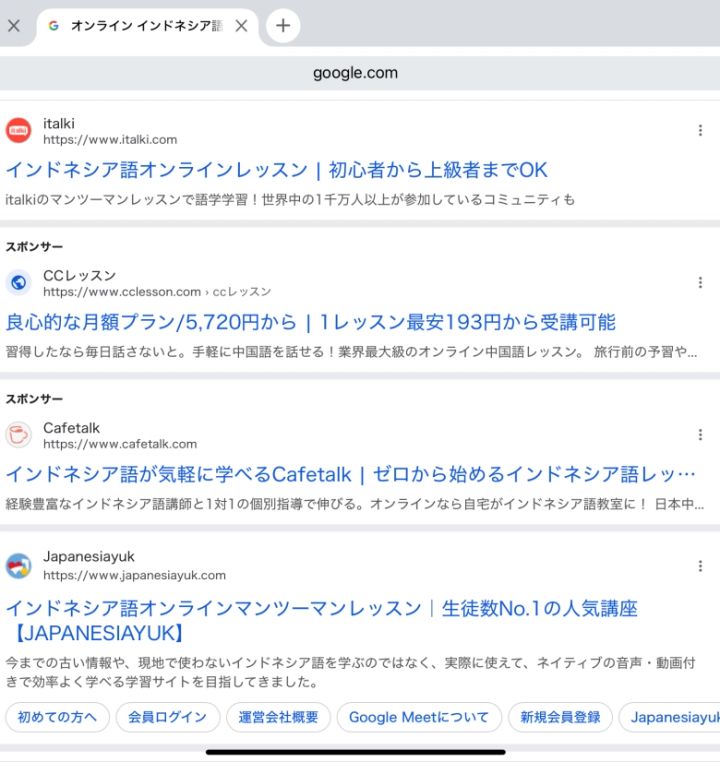The width and height of the screenshot is (720, 762).
Task: Close the オンライン インドネシア語 tab
Action: 241,26
